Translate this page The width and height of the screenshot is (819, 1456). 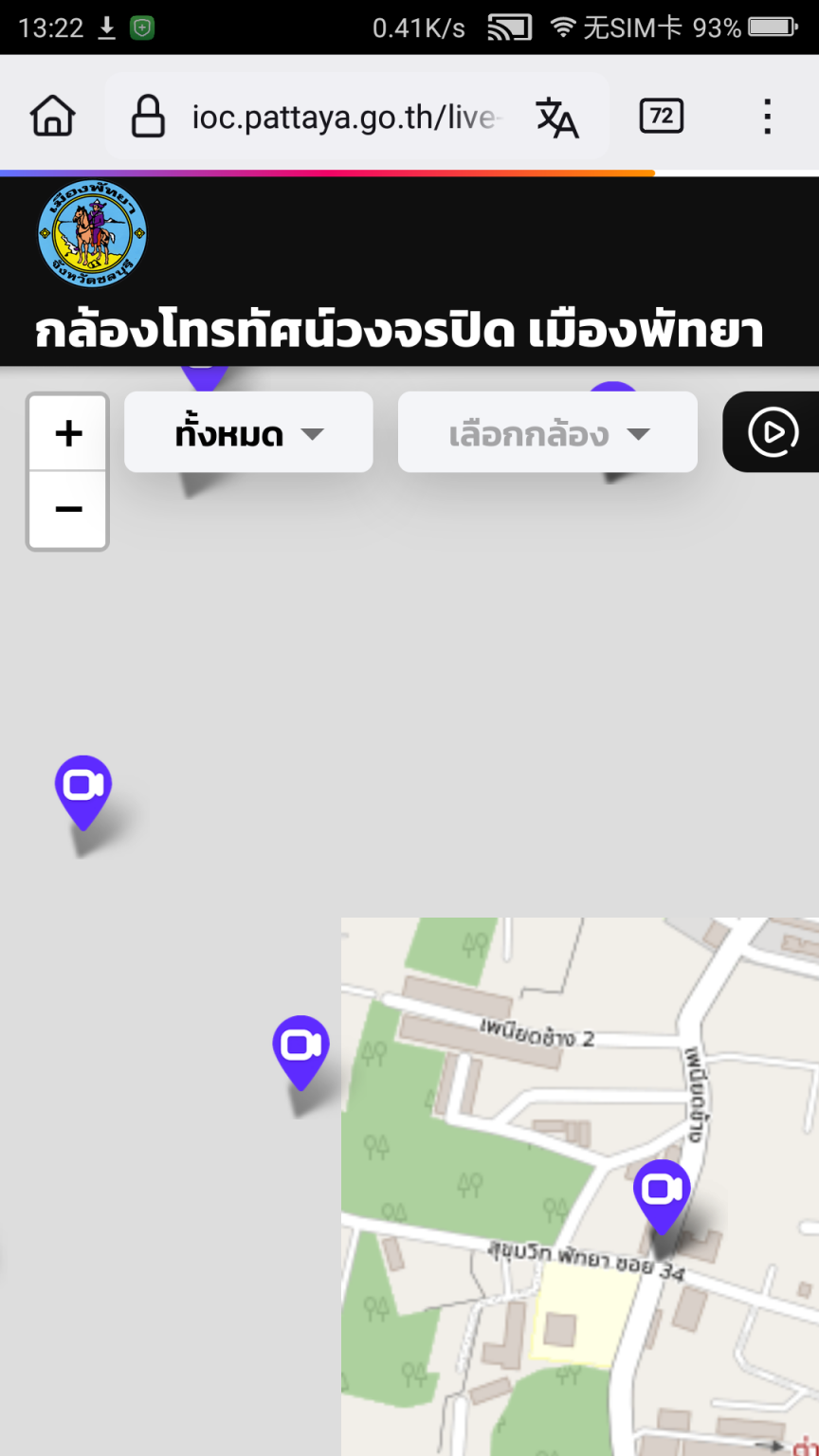pyautogui.click(x=557, y=118)
